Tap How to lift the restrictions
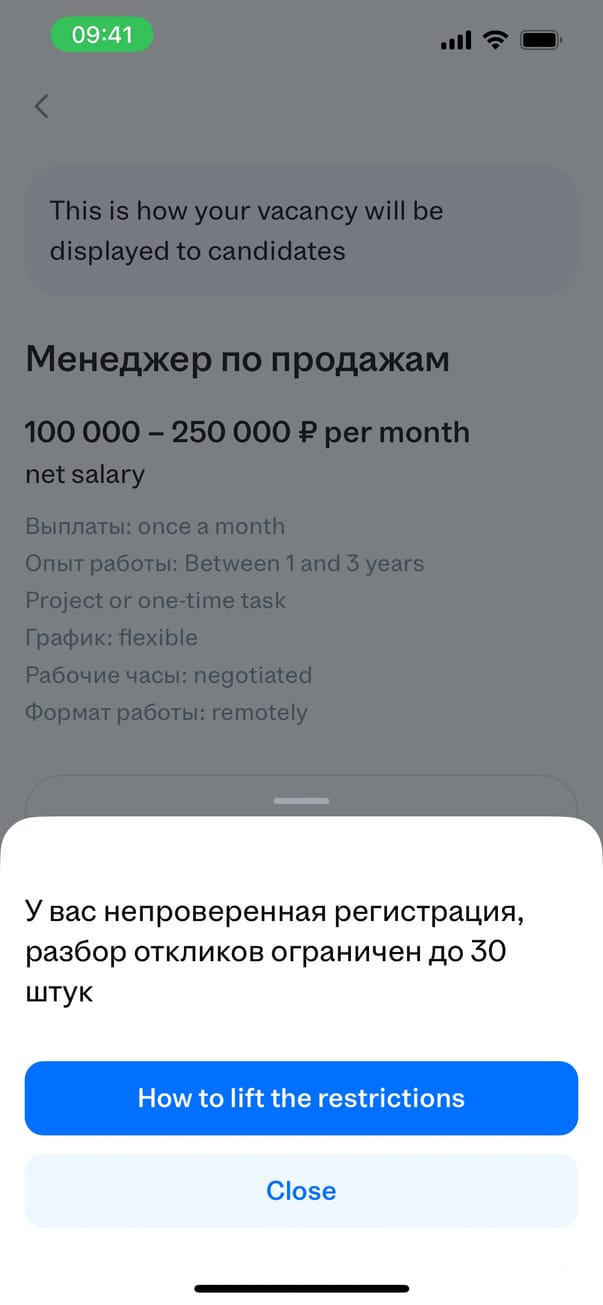Screen dimensions: 603x1305 point(301,1098)
